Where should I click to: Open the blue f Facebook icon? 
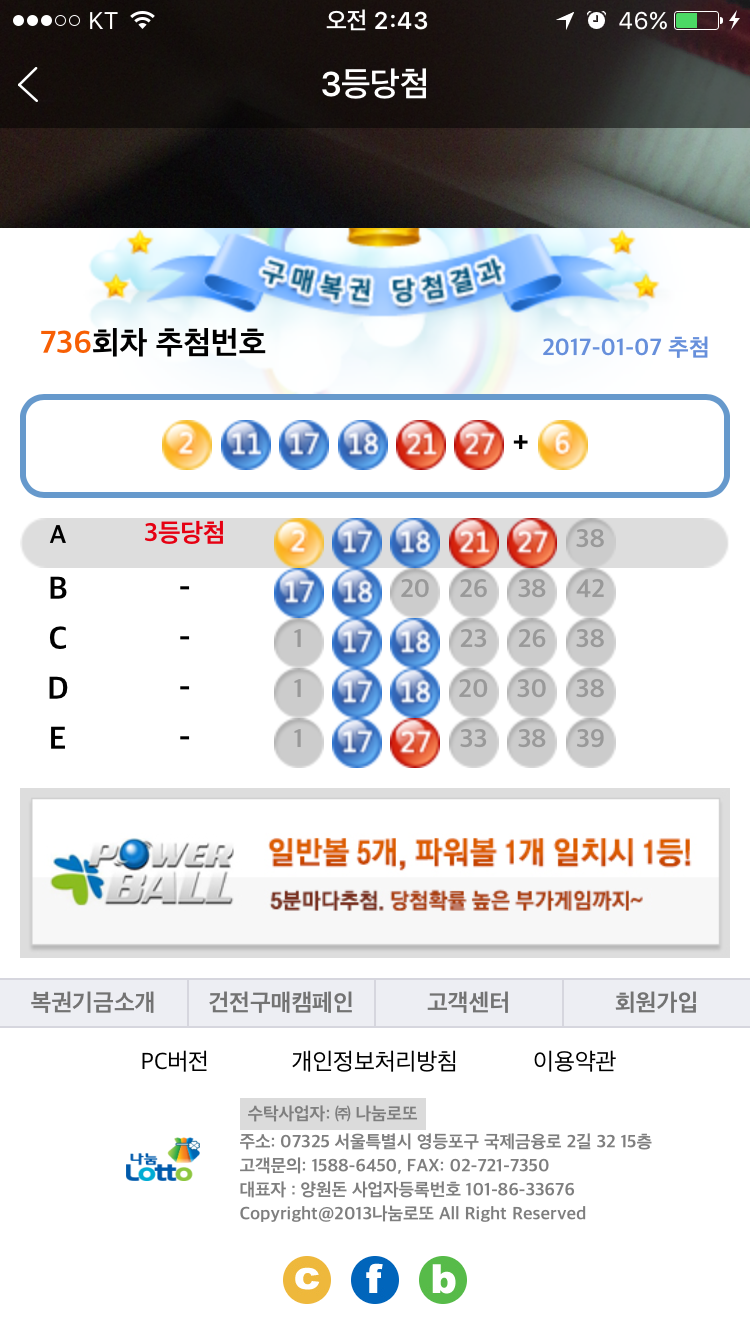click(x=375, y=1279)
